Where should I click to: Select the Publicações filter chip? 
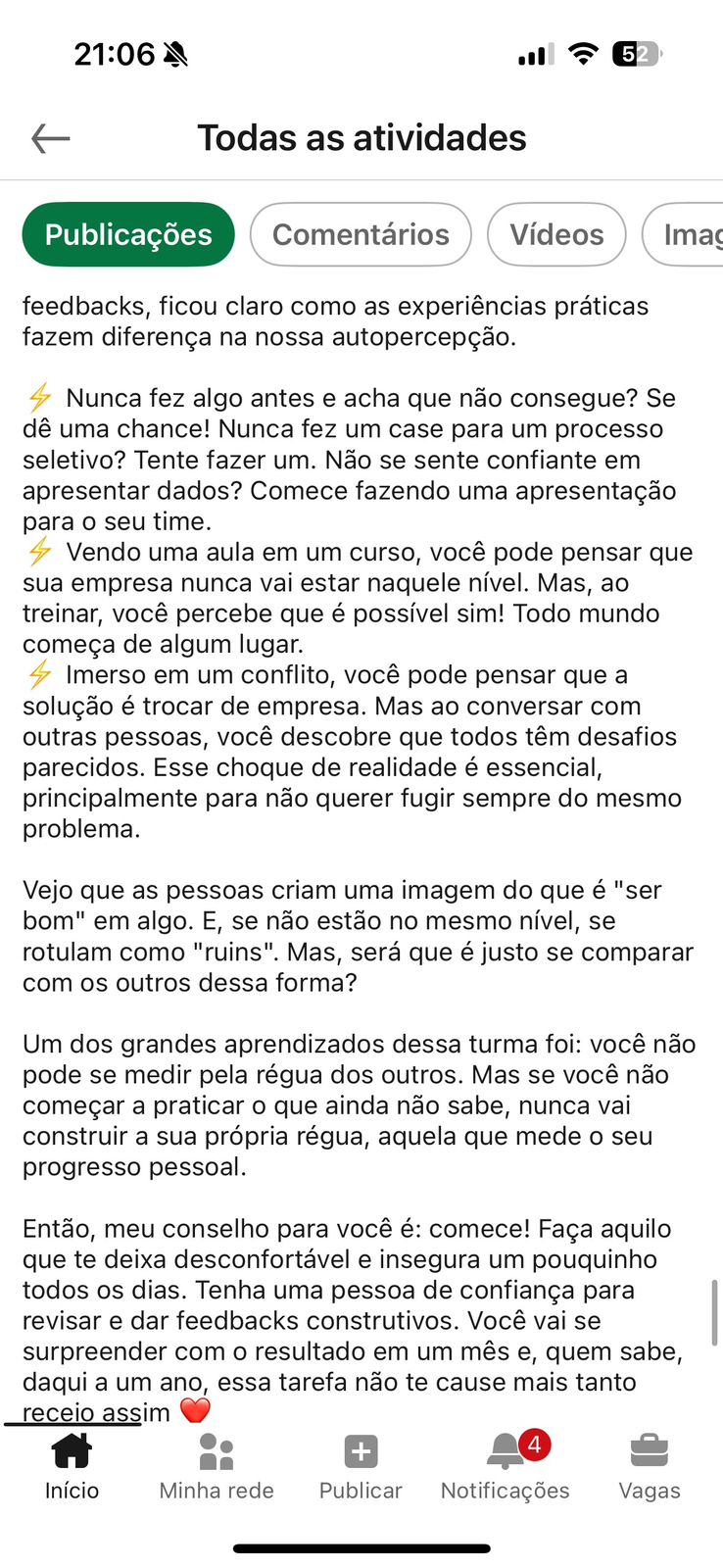pos(128,235)
